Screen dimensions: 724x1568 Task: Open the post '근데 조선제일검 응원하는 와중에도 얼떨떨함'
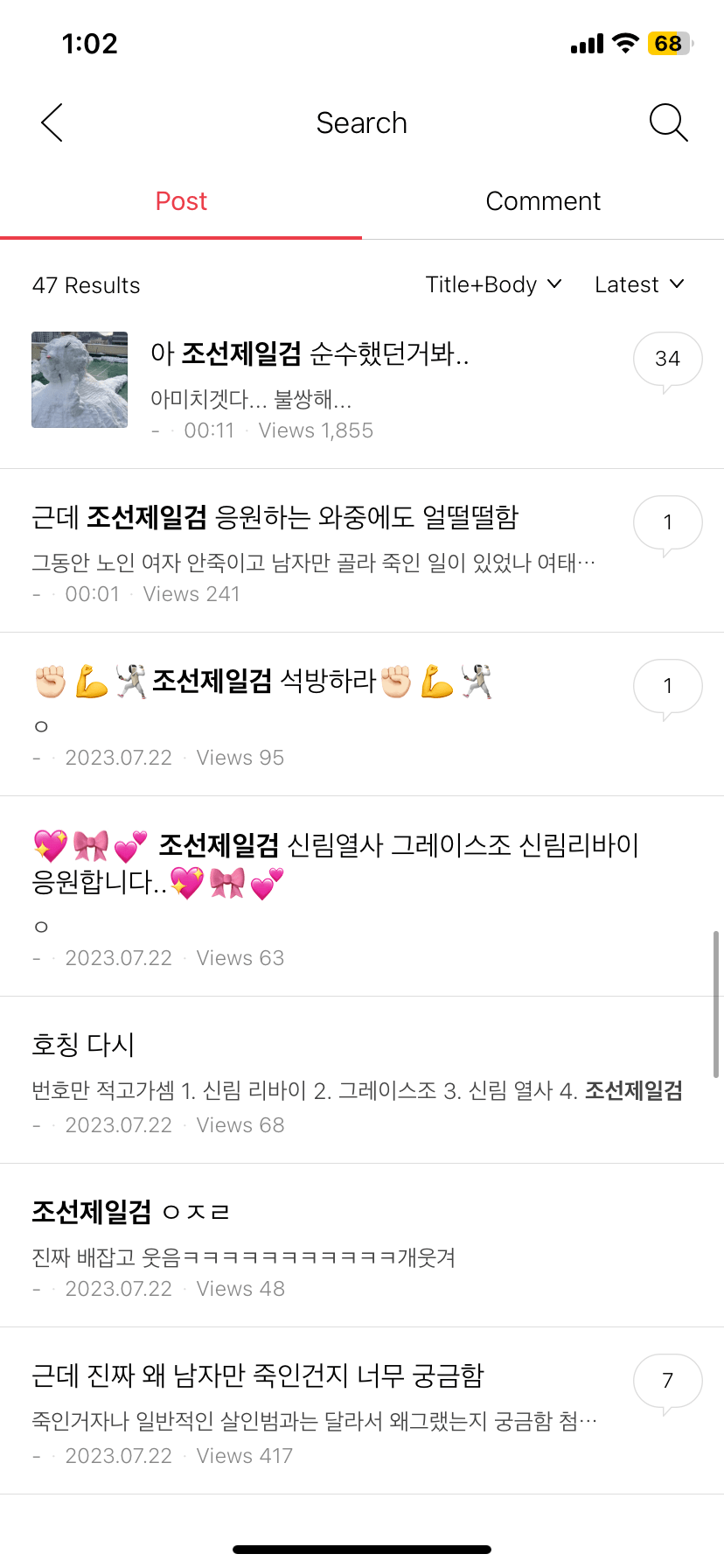(x=275, y=517)
